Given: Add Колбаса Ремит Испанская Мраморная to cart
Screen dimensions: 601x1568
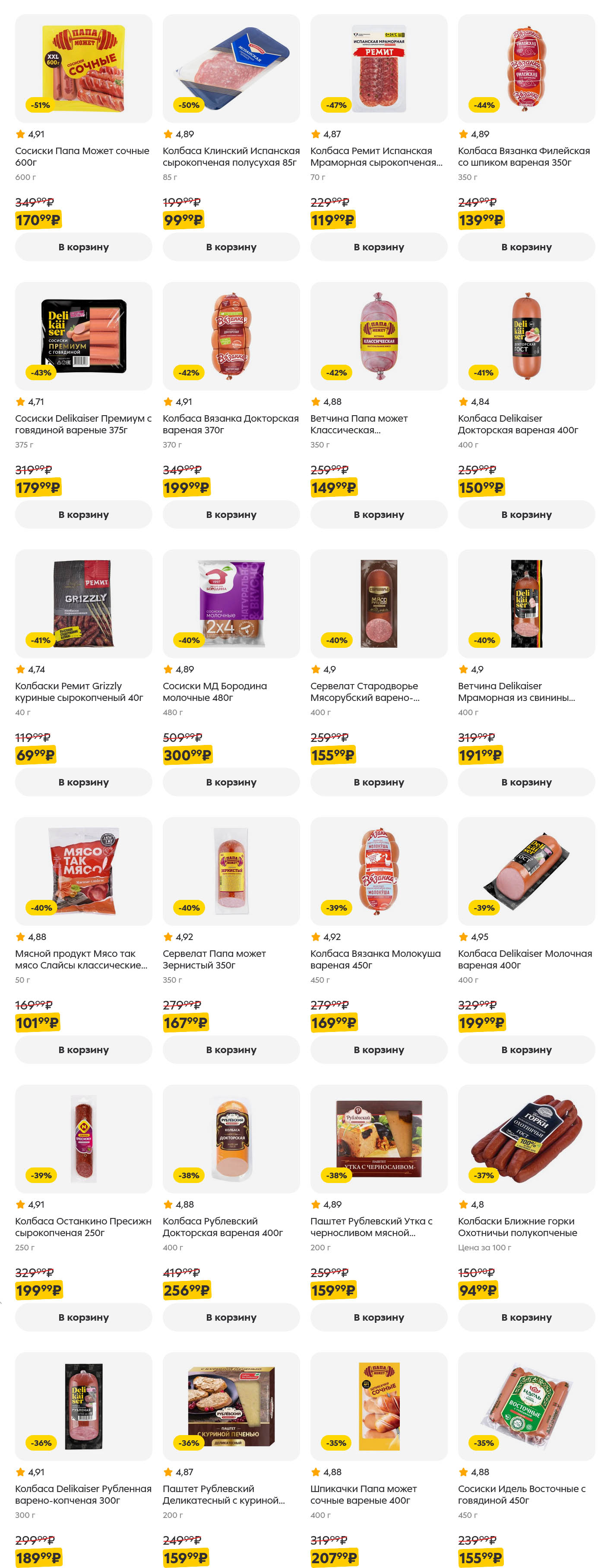Looking at the screenshot, I should click(379, 246).
